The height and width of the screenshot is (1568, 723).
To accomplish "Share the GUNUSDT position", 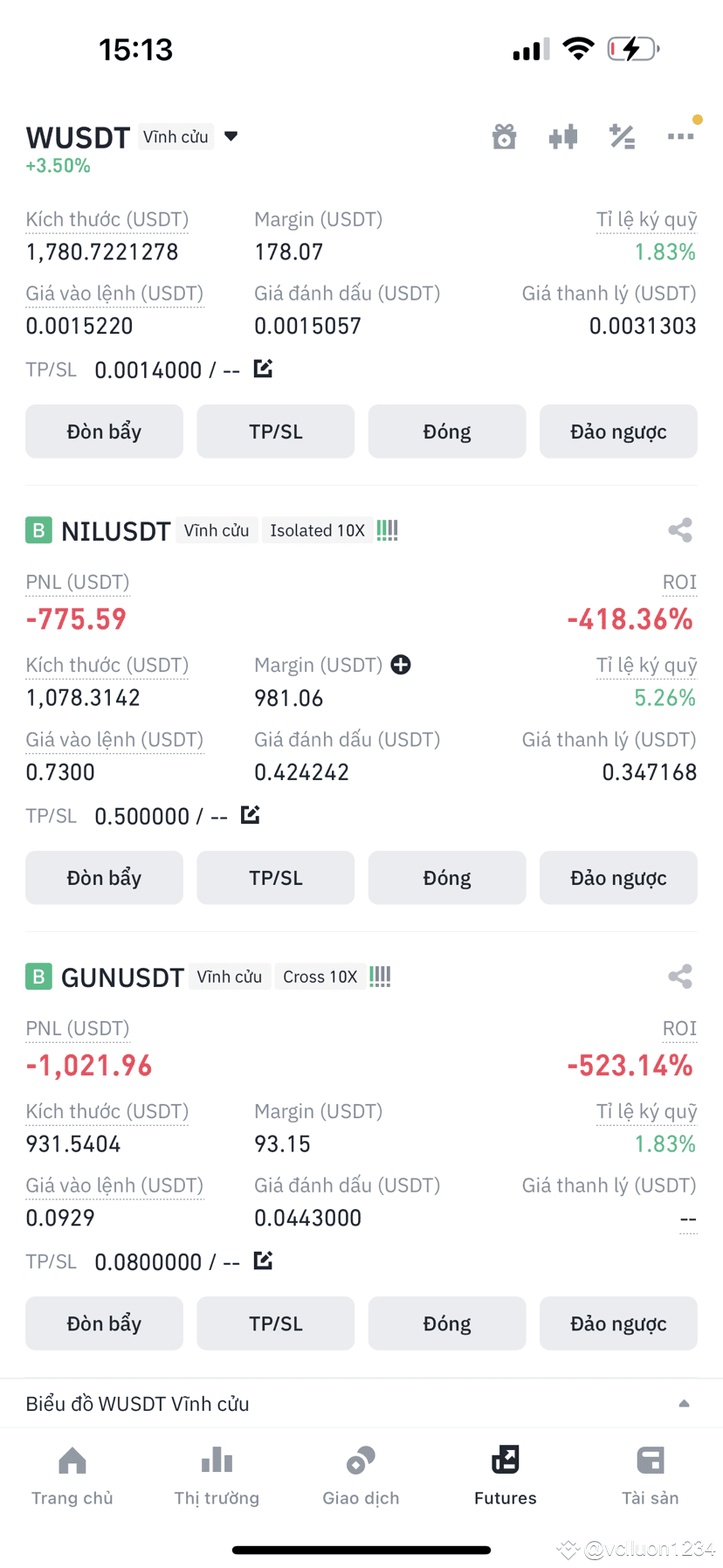I will (680, 977).
